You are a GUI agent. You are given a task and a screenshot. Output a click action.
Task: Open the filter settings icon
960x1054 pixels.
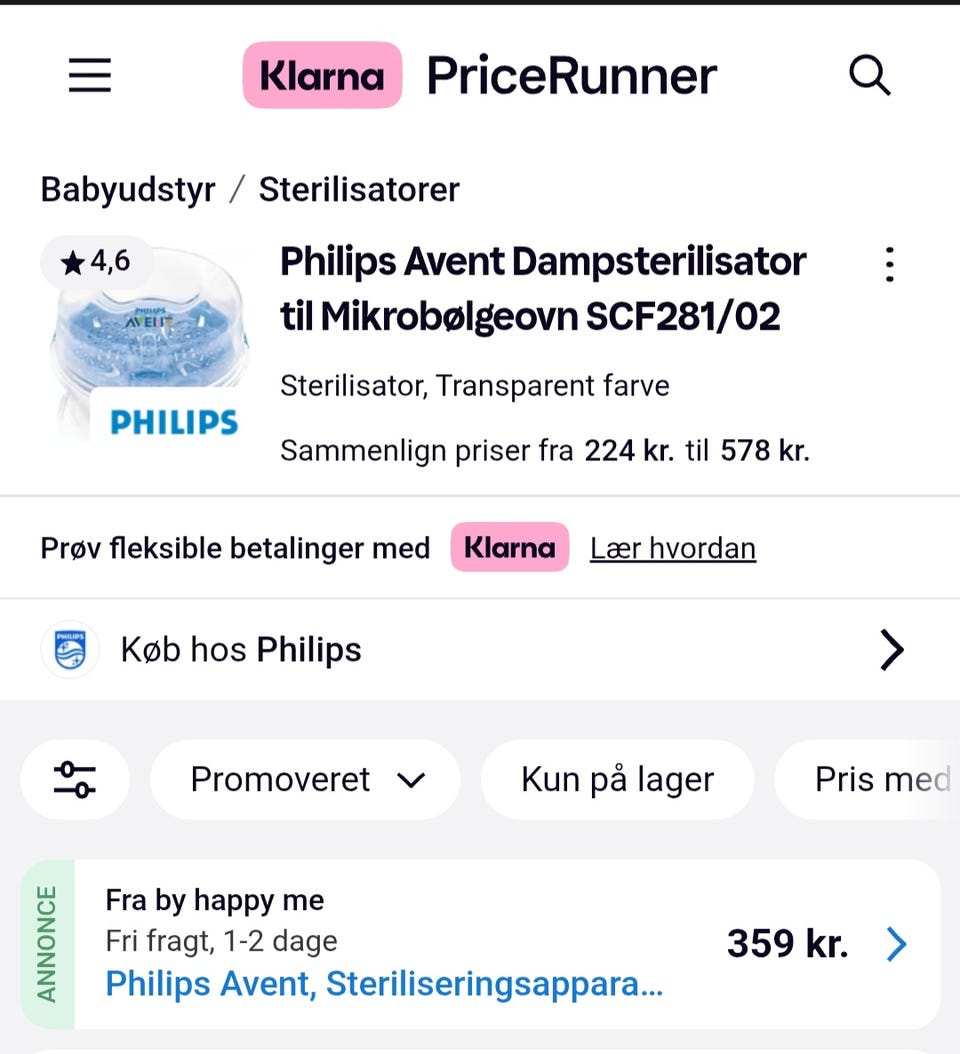click(x=74, y=779)
